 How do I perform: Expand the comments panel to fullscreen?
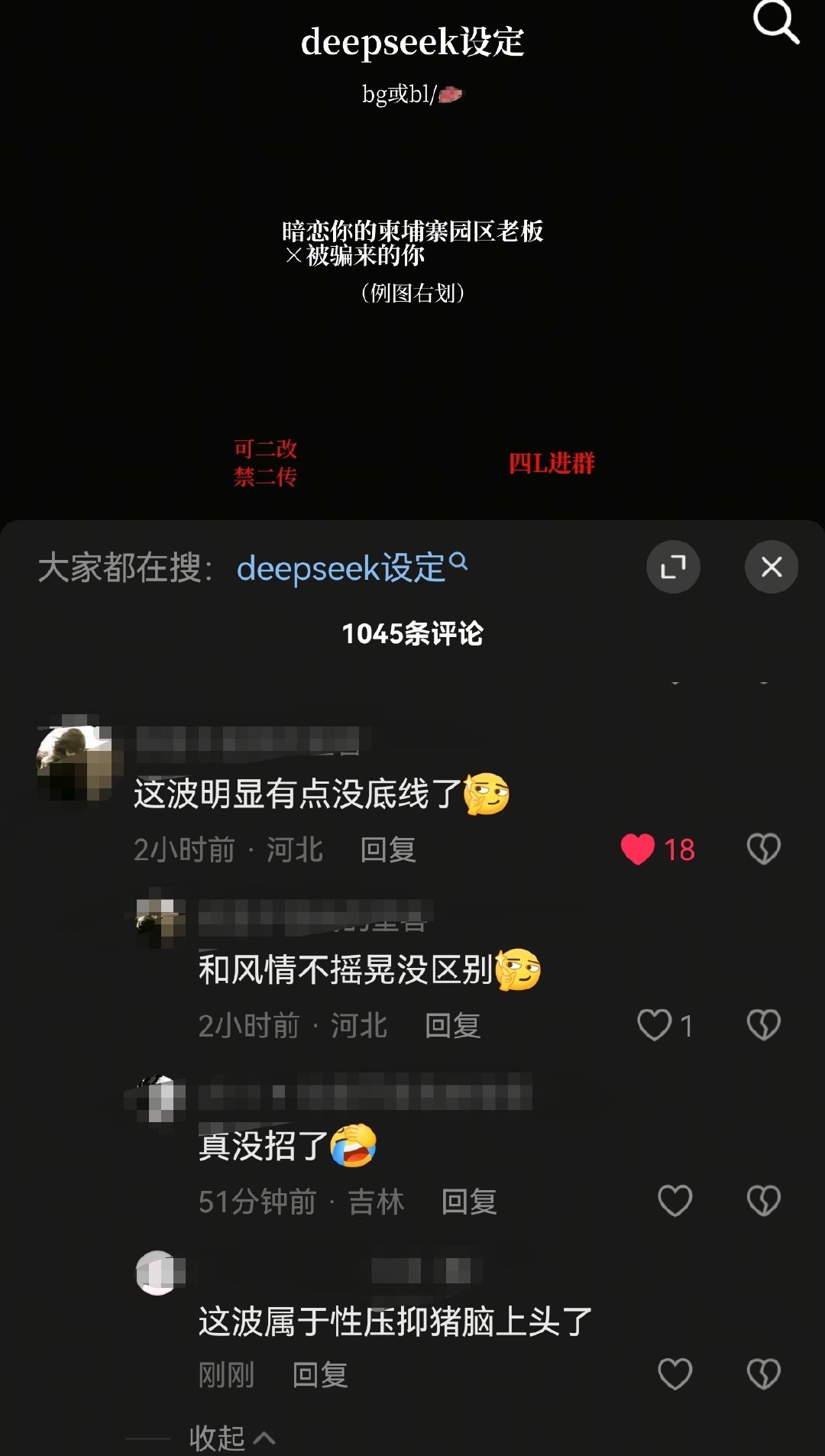(x=673, y=567)
